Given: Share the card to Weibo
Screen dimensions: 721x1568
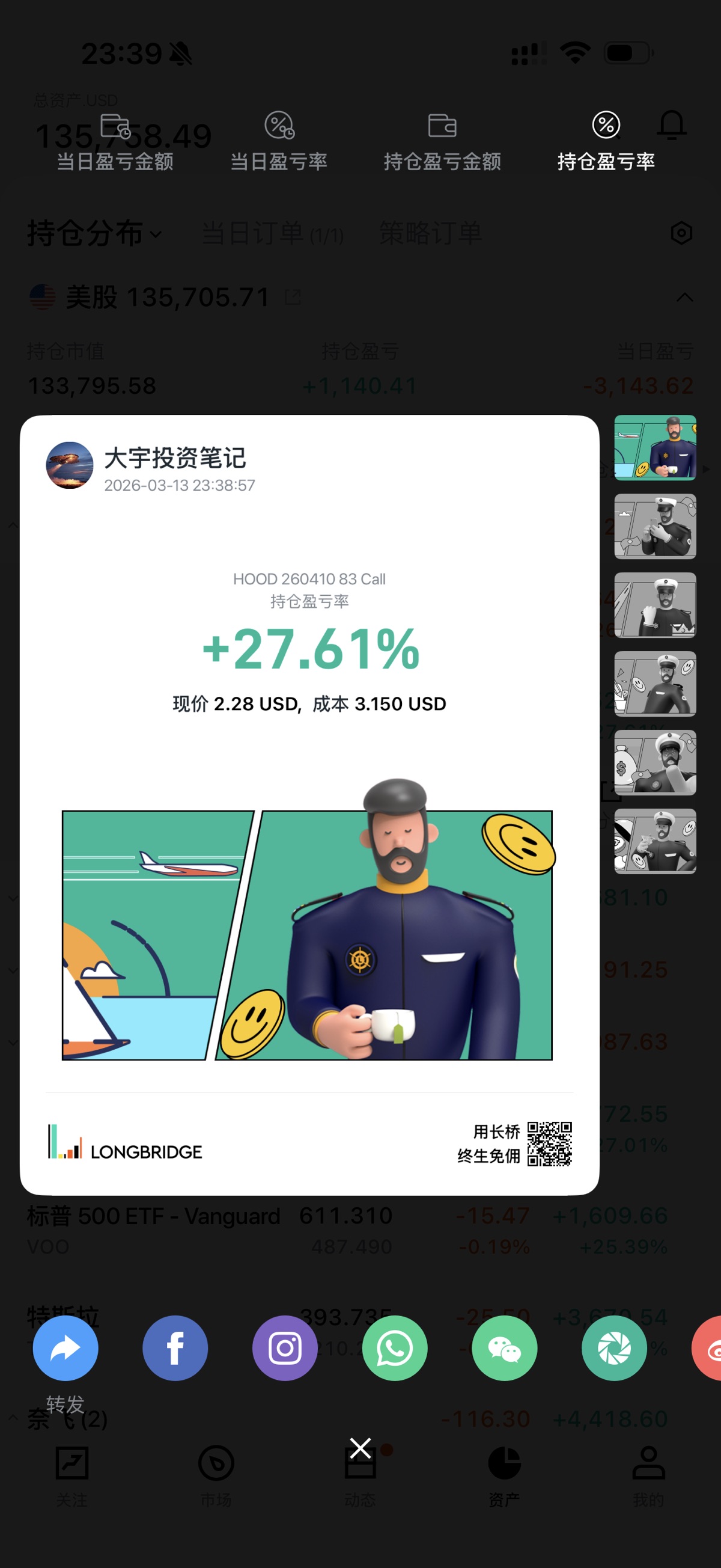Looking at the screenshot, I should coord(709,1349).
